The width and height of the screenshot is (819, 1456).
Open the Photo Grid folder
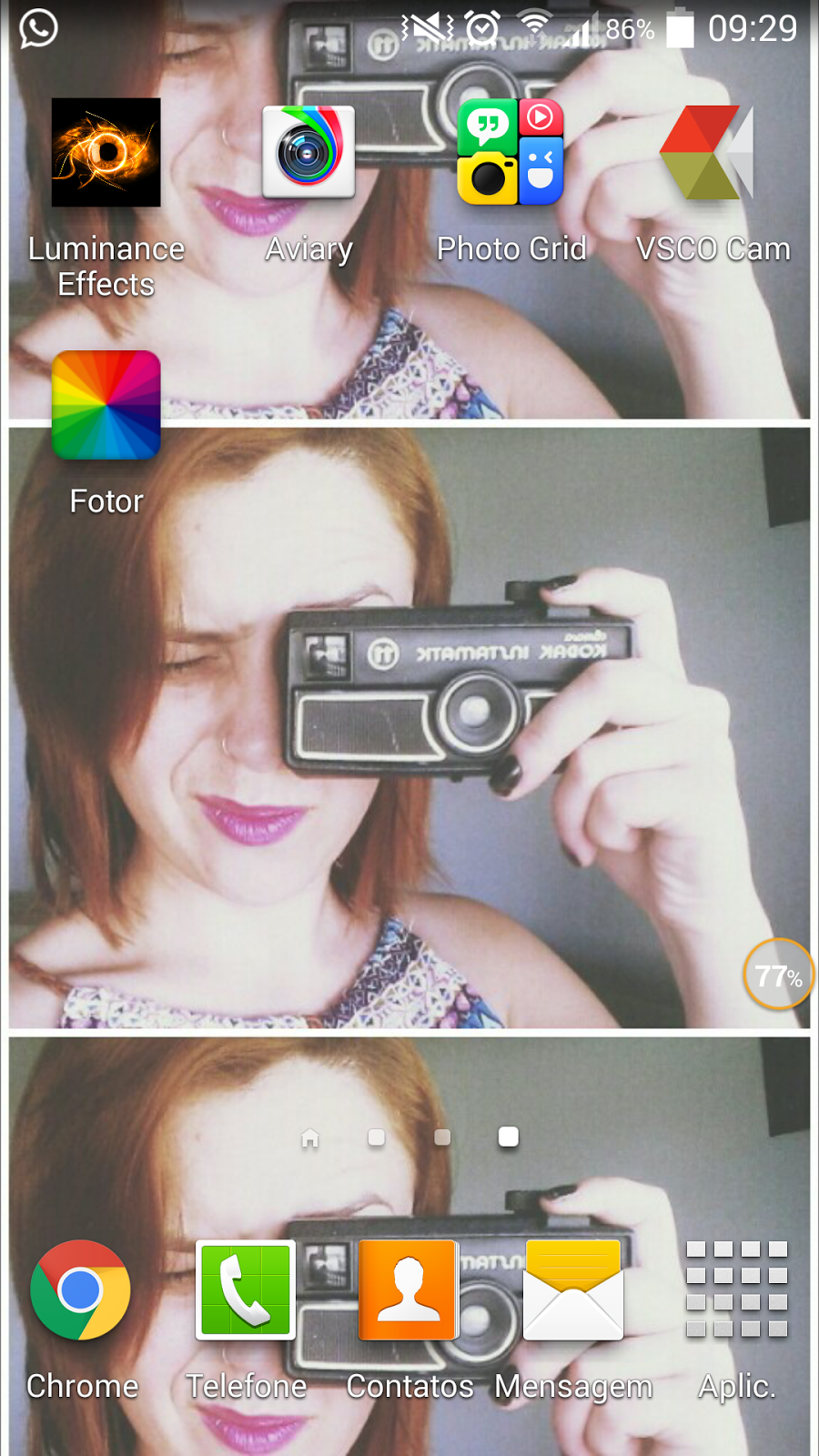511,153
